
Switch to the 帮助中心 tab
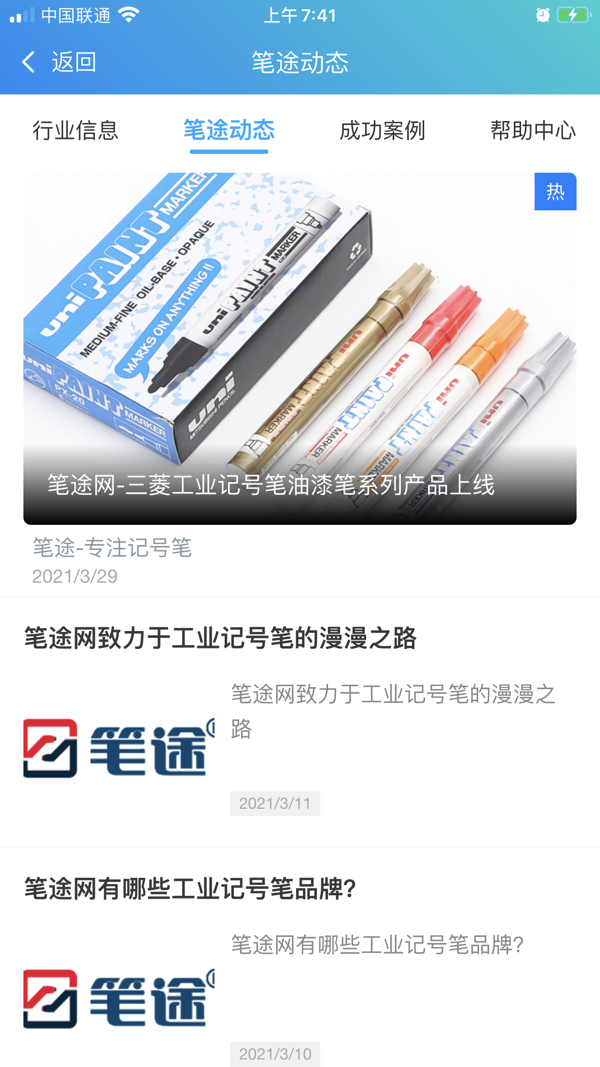click(532, 130)
